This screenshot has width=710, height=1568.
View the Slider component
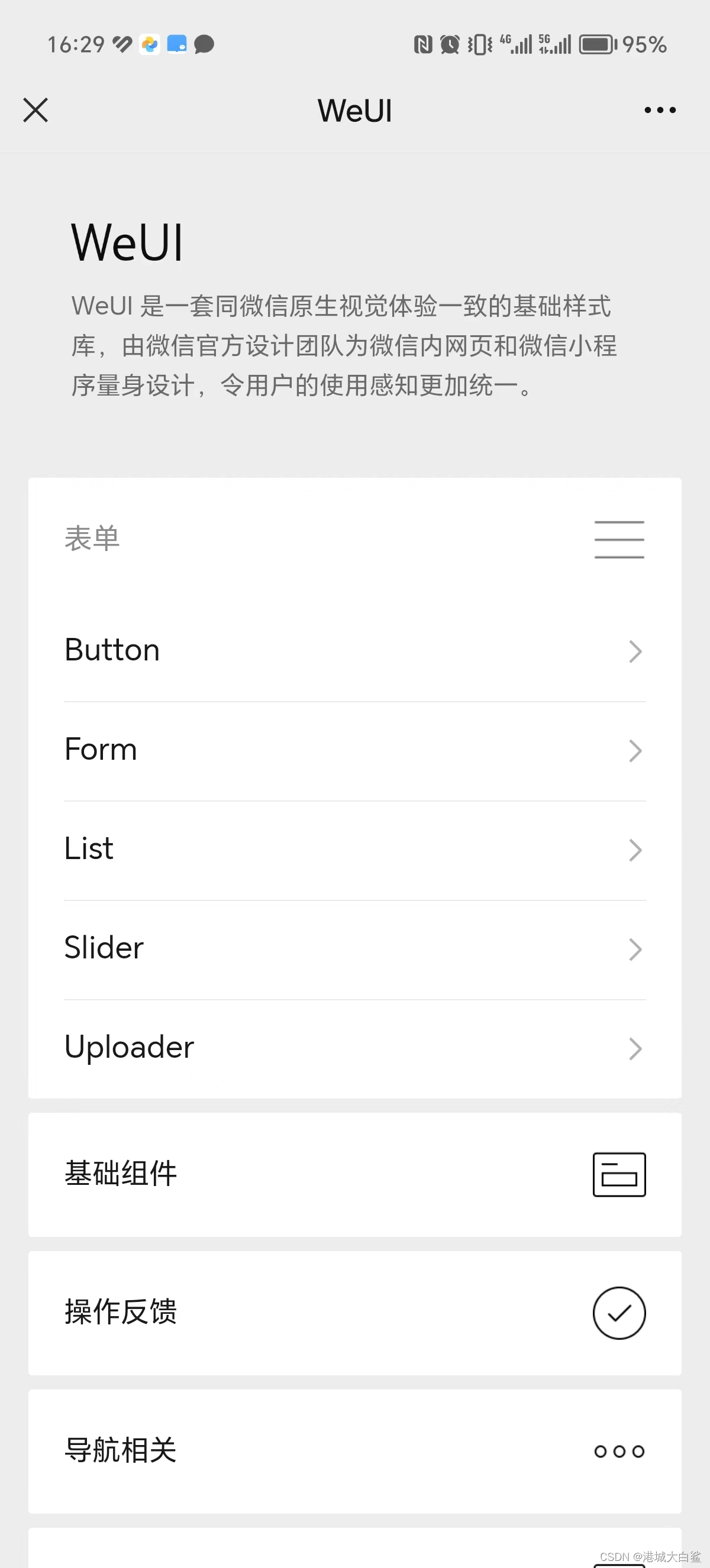coord(354,948)
